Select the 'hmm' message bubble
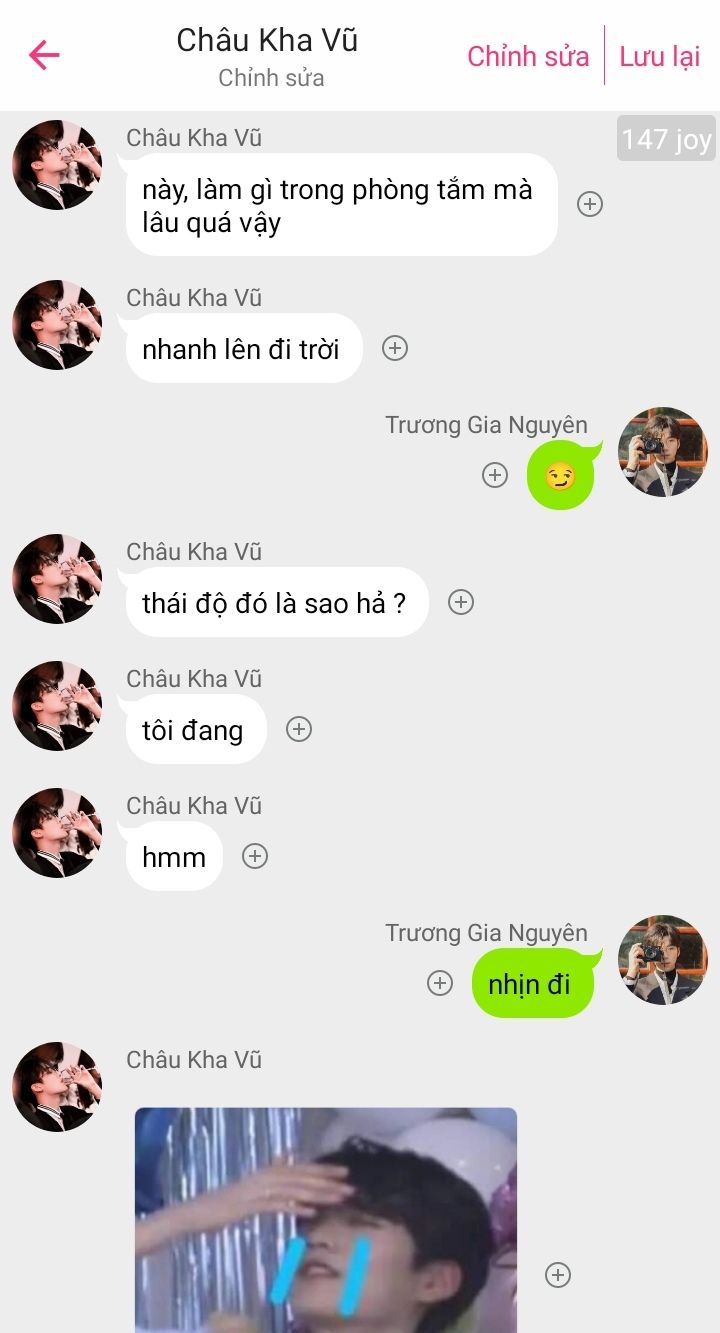This screenshot has height=1333, width=720. [174, 857]
